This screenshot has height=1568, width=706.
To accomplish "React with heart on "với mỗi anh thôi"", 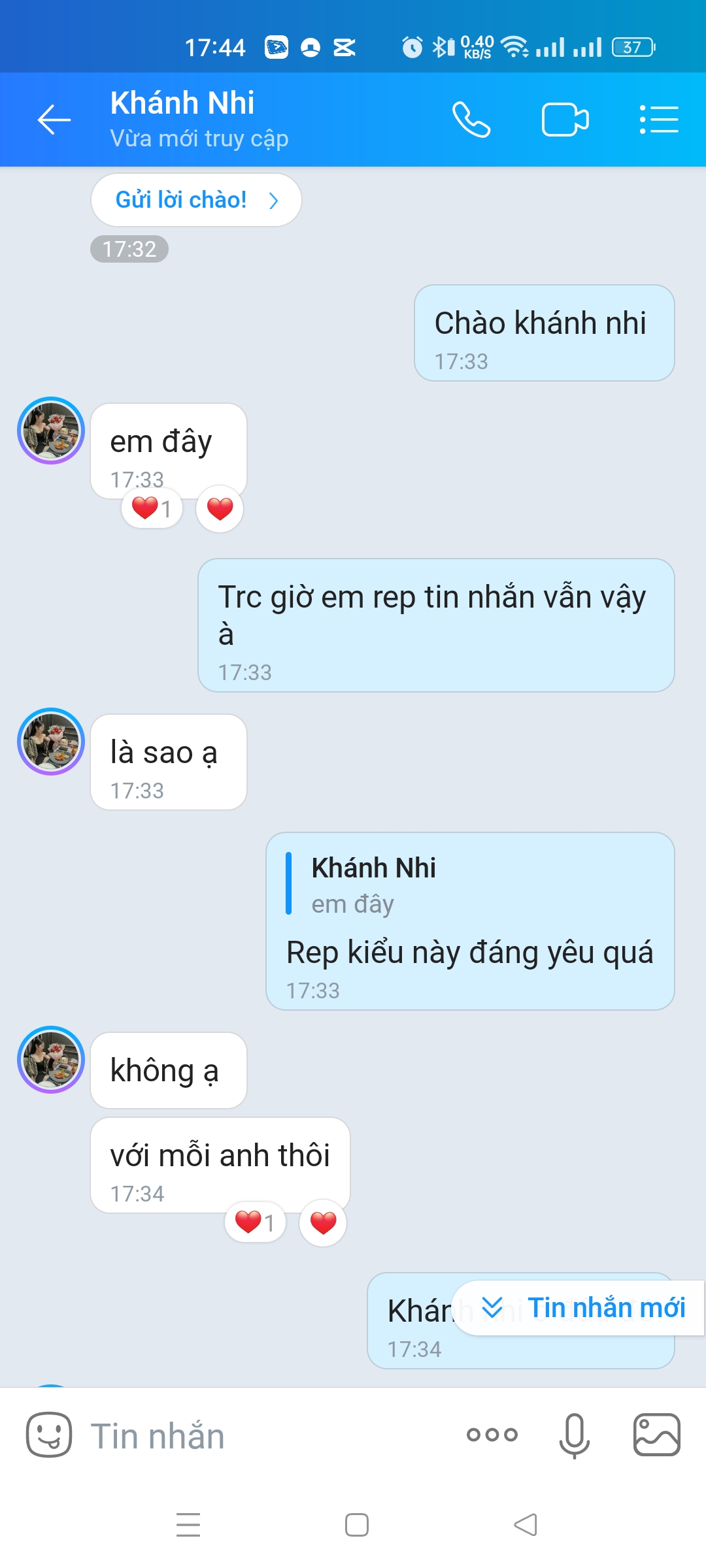I will coord(323,1222).
